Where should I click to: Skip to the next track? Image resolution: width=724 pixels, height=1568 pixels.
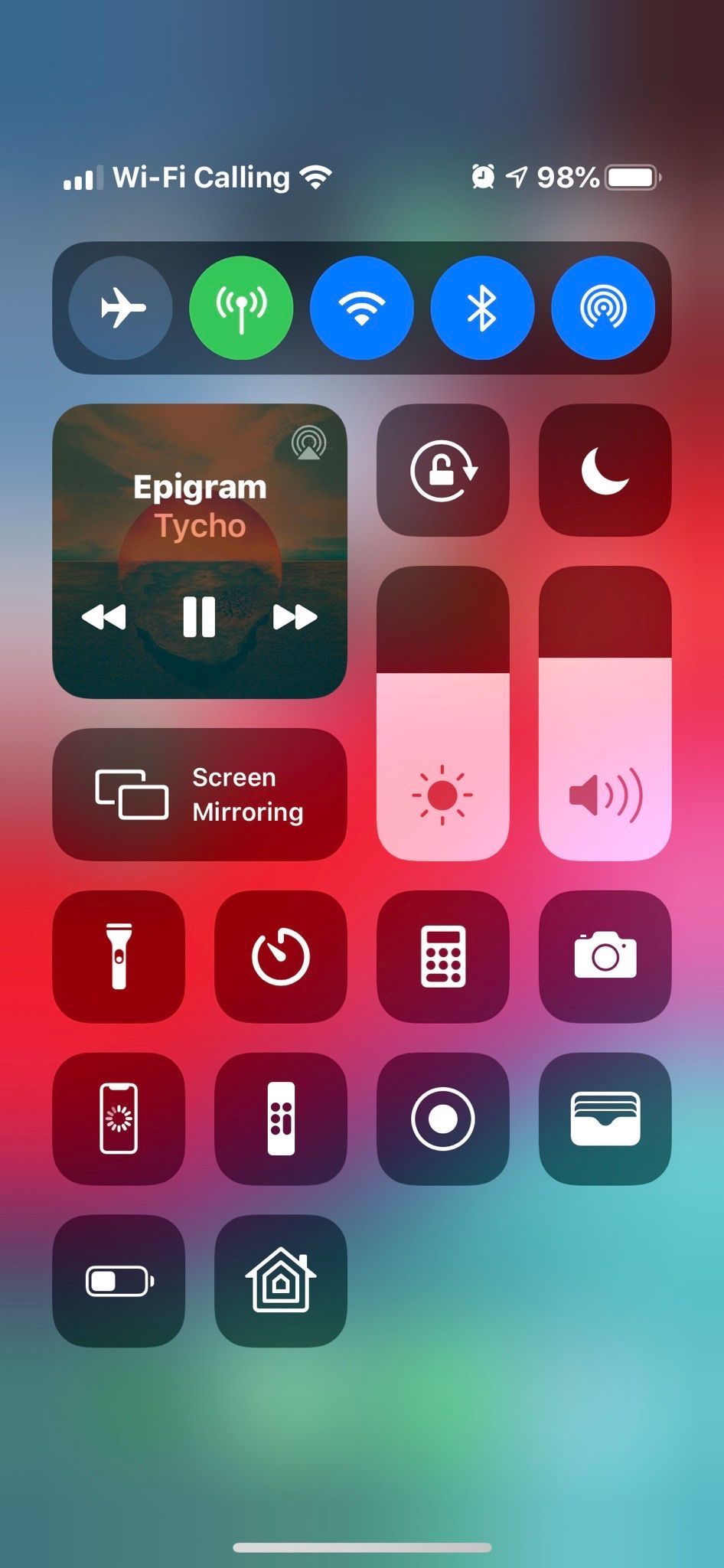pyautogui.click(x=295, y=616)
